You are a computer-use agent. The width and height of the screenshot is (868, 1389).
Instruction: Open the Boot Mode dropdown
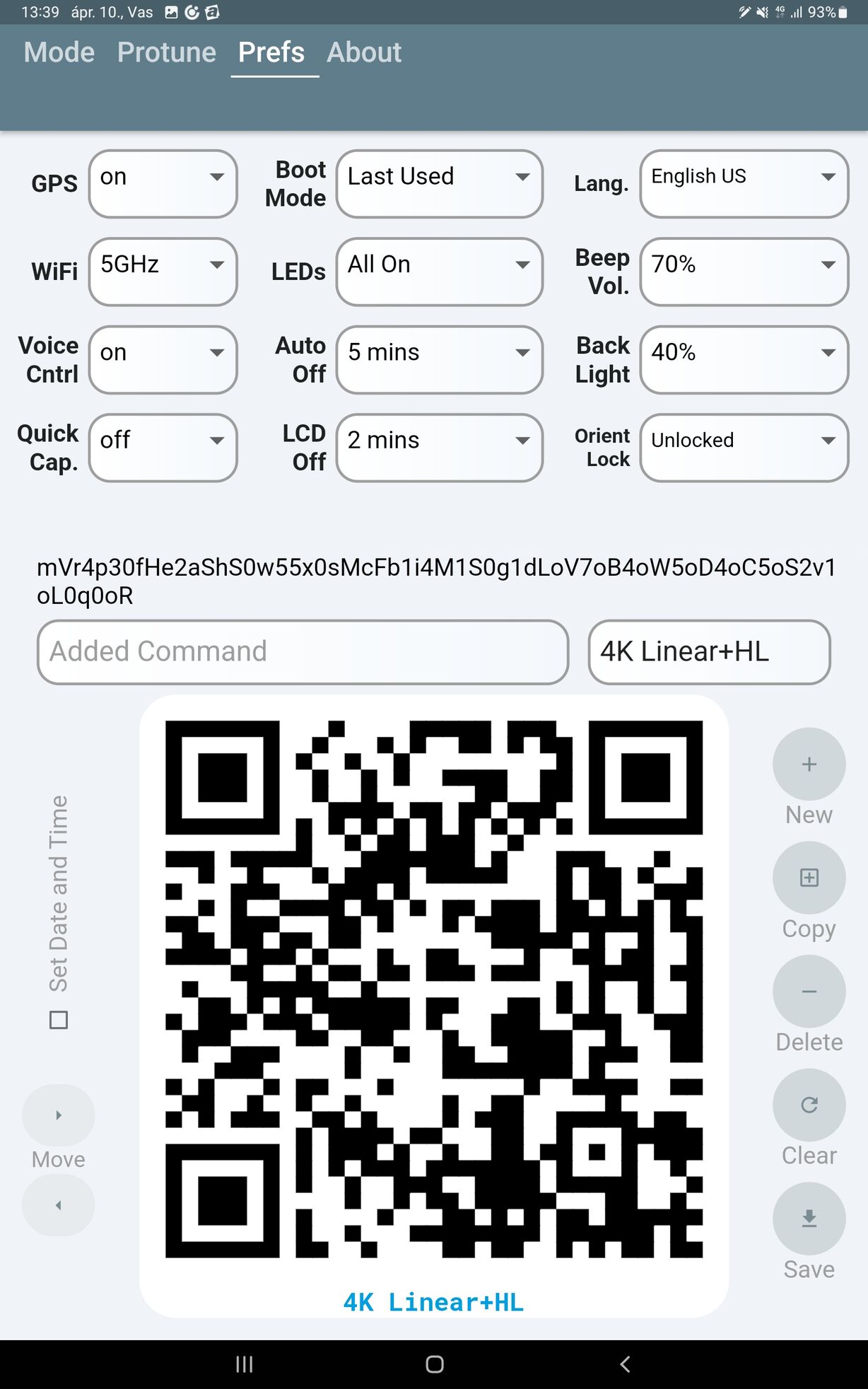439,184
